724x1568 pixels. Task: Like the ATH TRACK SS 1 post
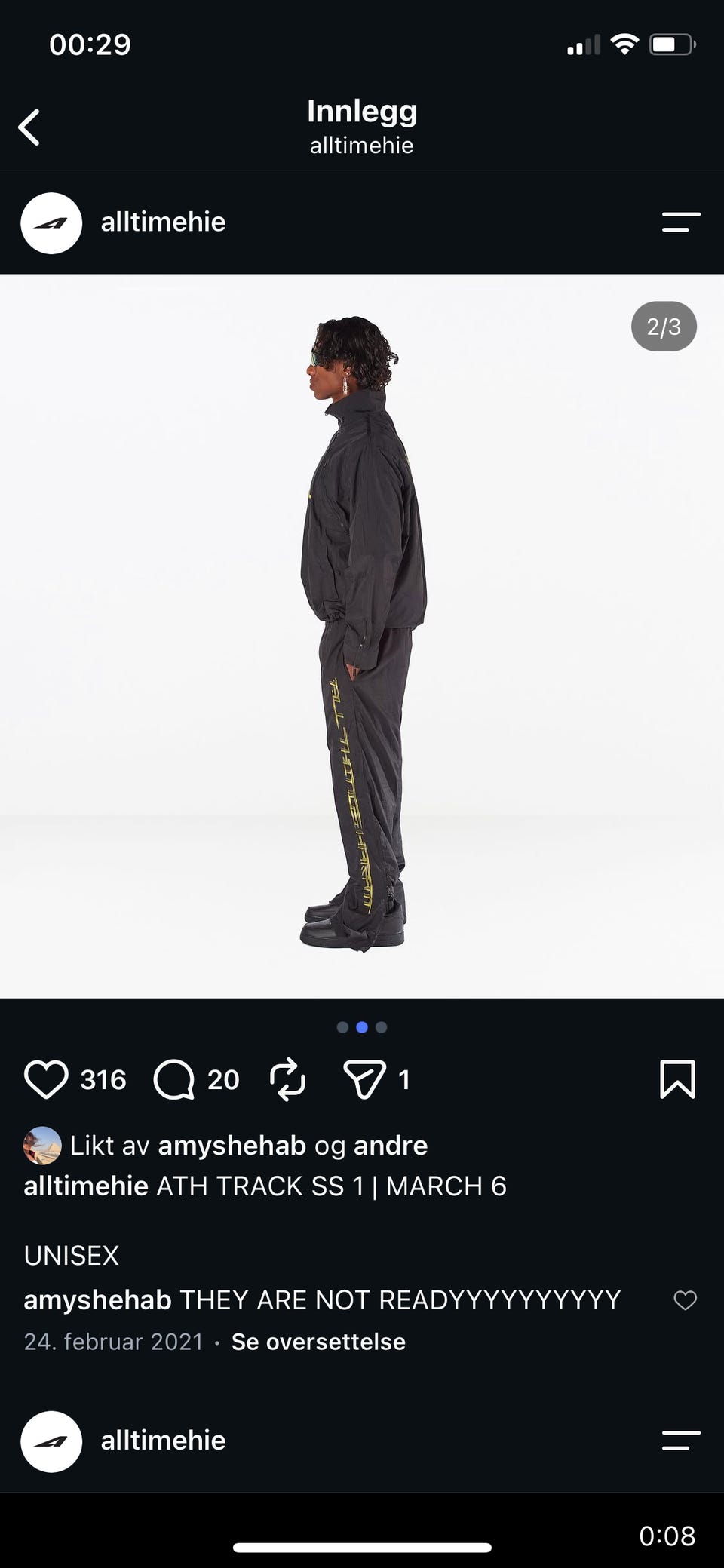coord(46,1079)
